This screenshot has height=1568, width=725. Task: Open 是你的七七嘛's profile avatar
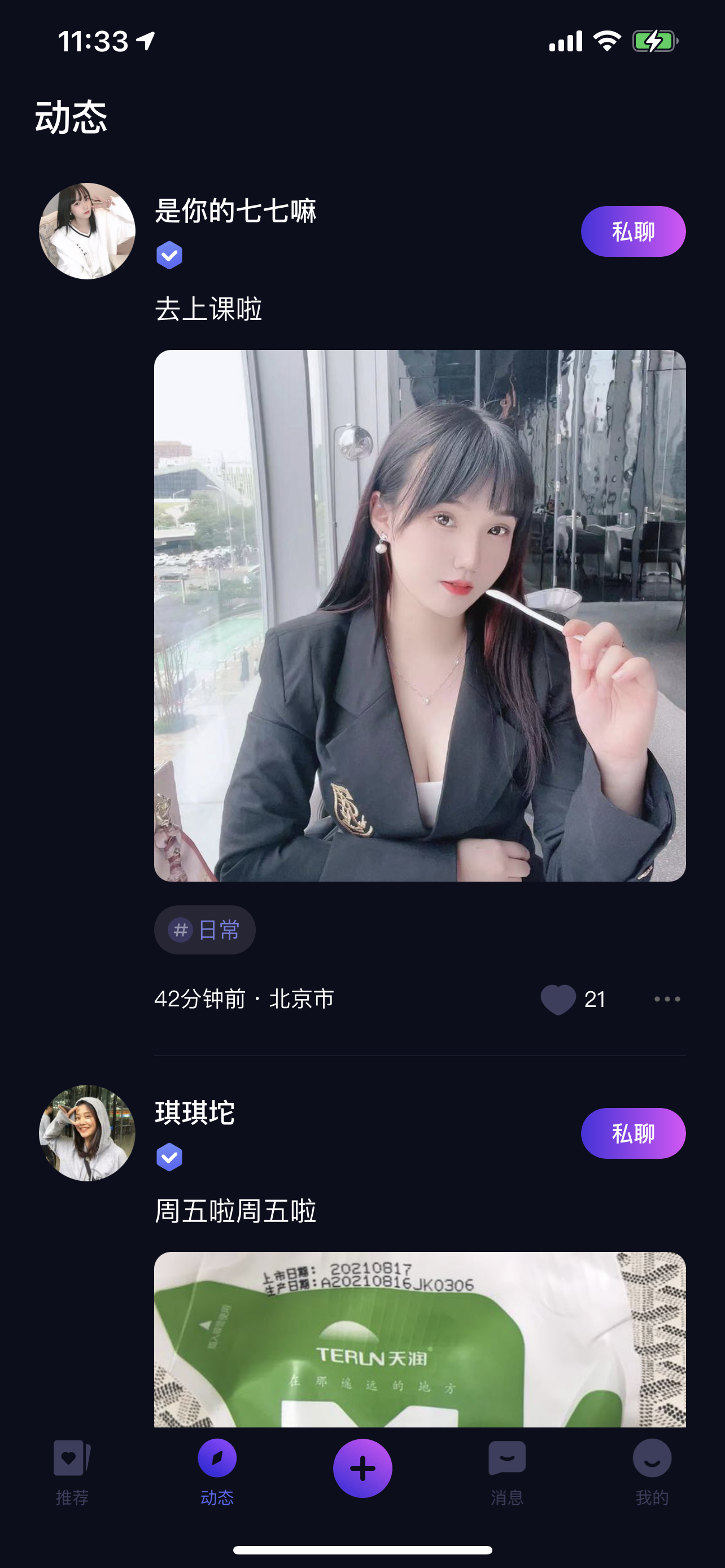pyautogui.click(x=87, y=231)
